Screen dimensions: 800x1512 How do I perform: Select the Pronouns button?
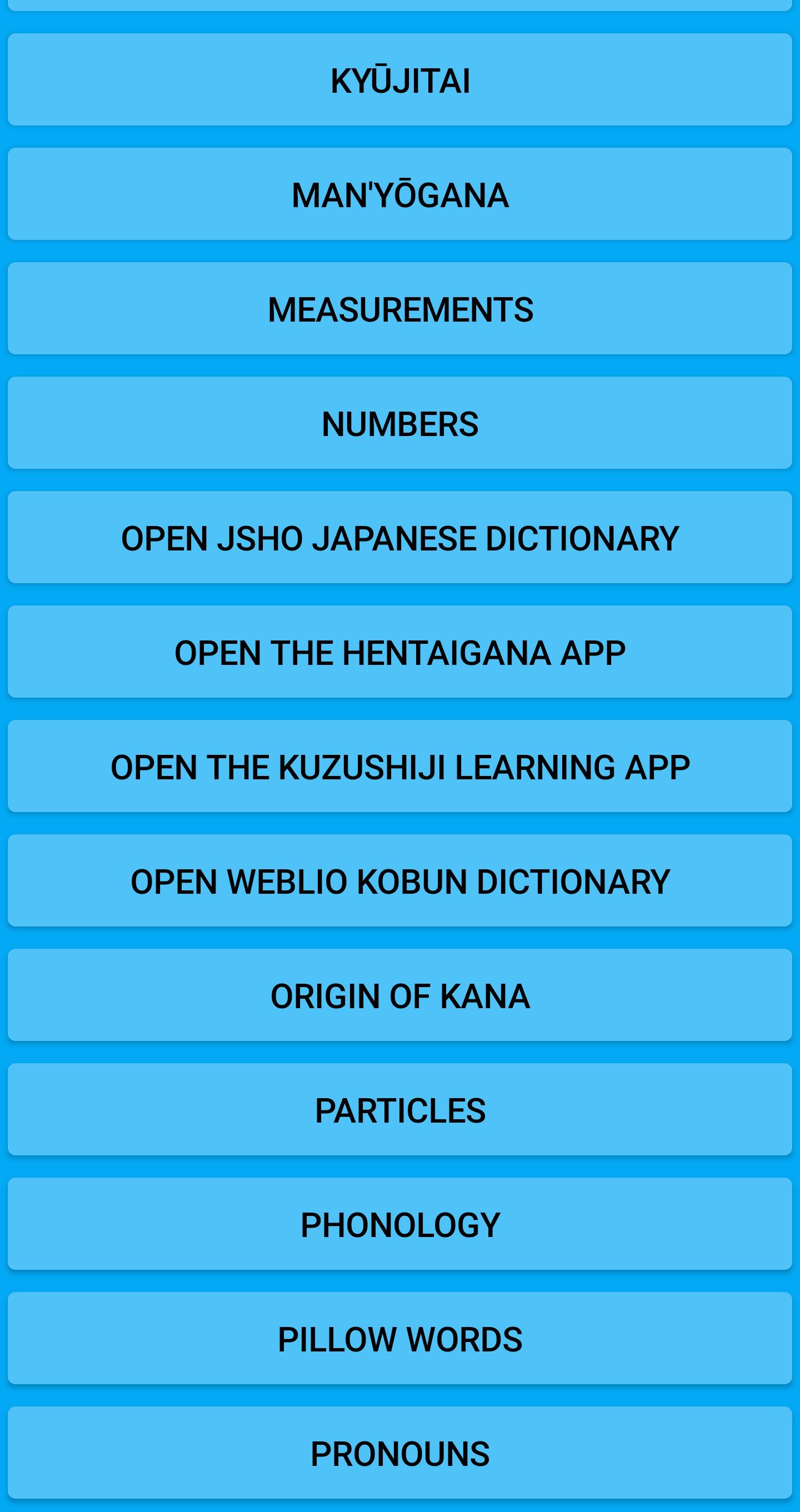tap(399, 1453)
